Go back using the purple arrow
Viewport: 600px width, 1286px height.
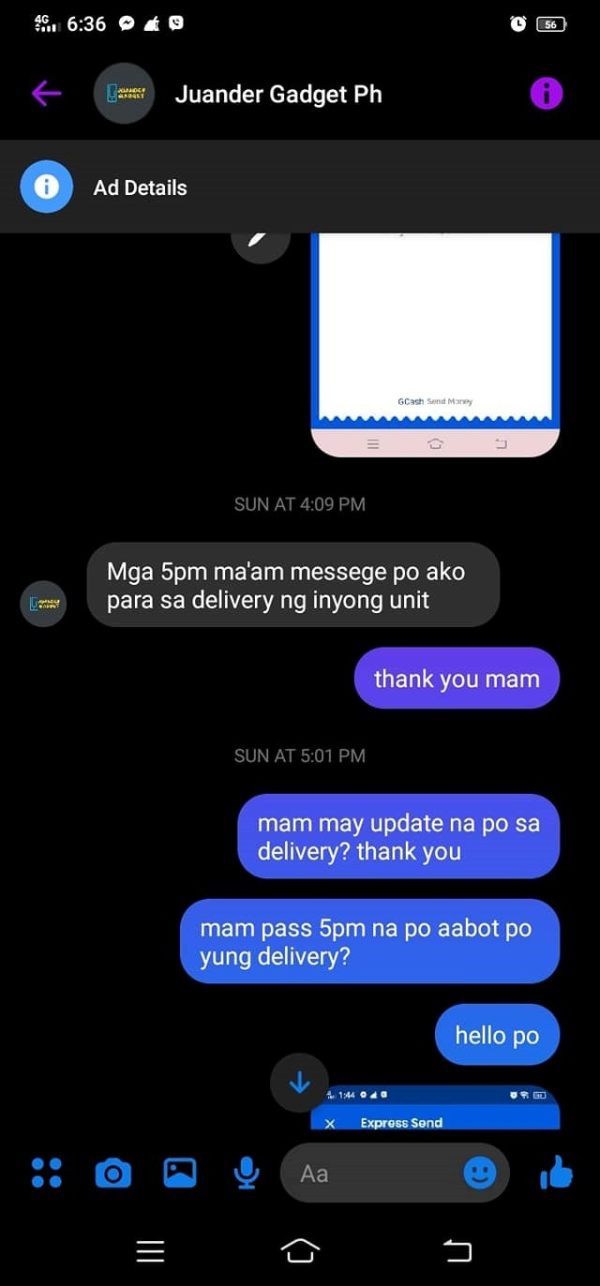46,94
